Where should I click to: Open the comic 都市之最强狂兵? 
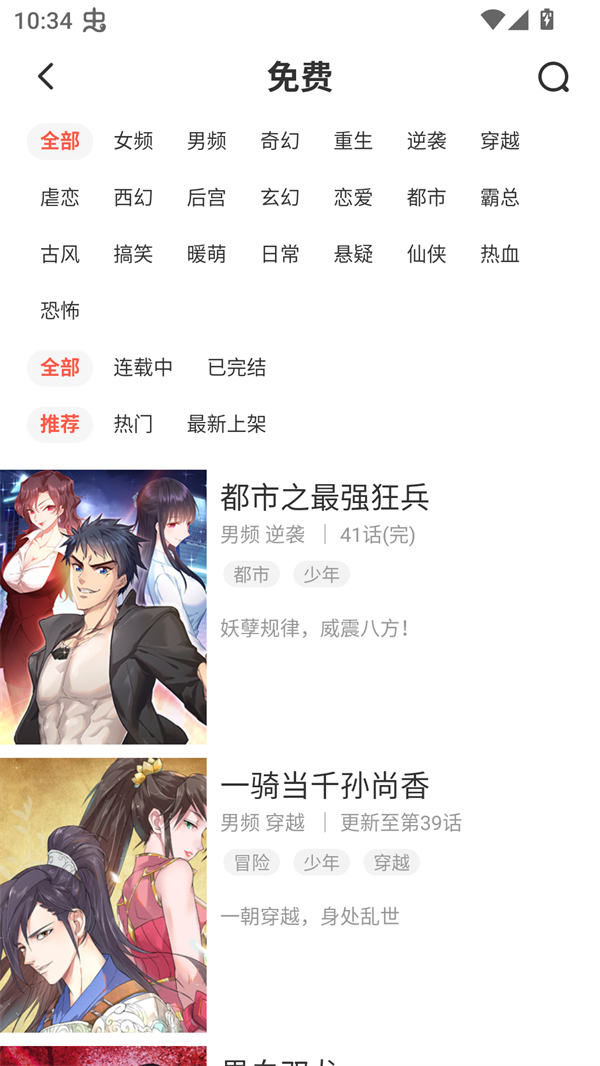click(x=324, y=497)
